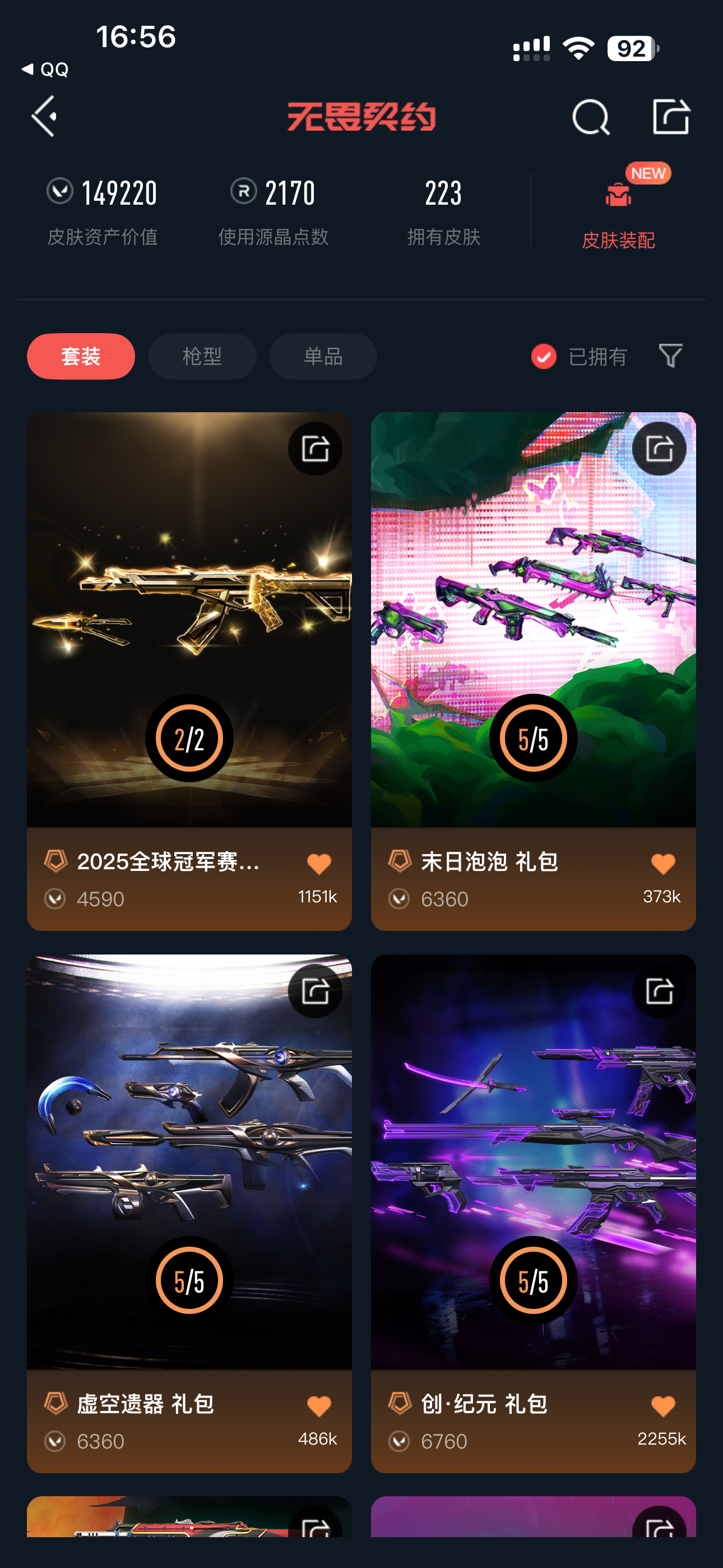
Task: Open search at the top
Action: click(x=590, y=116)
